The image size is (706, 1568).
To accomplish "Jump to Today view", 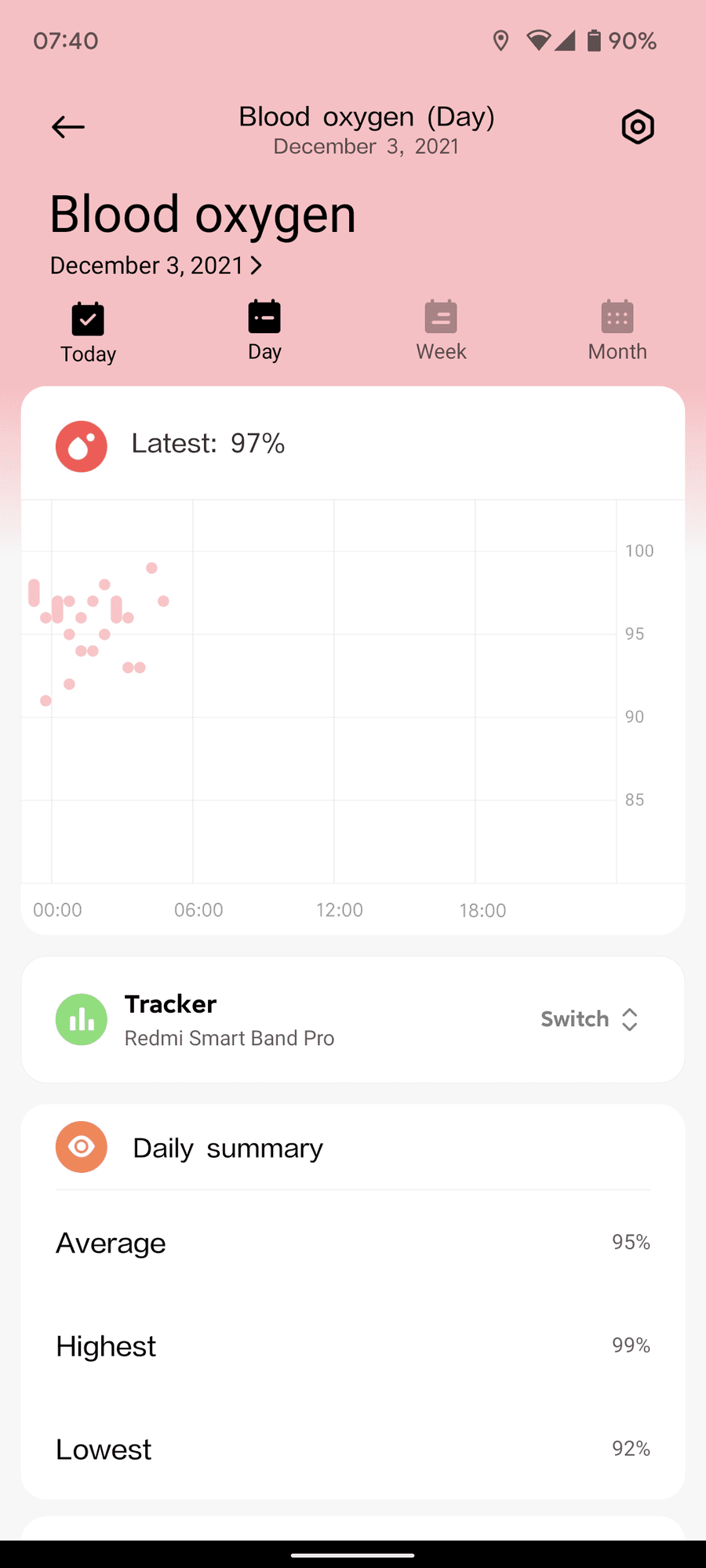I will [88, 333].
